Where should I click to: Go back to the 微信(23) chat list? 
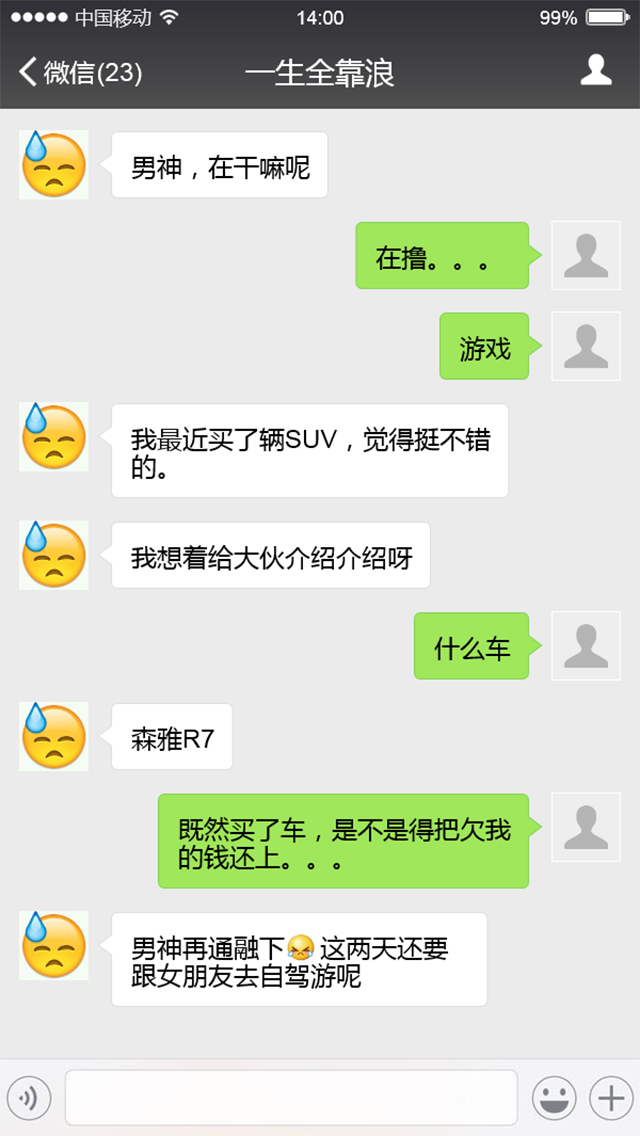(x=80, y=73)
